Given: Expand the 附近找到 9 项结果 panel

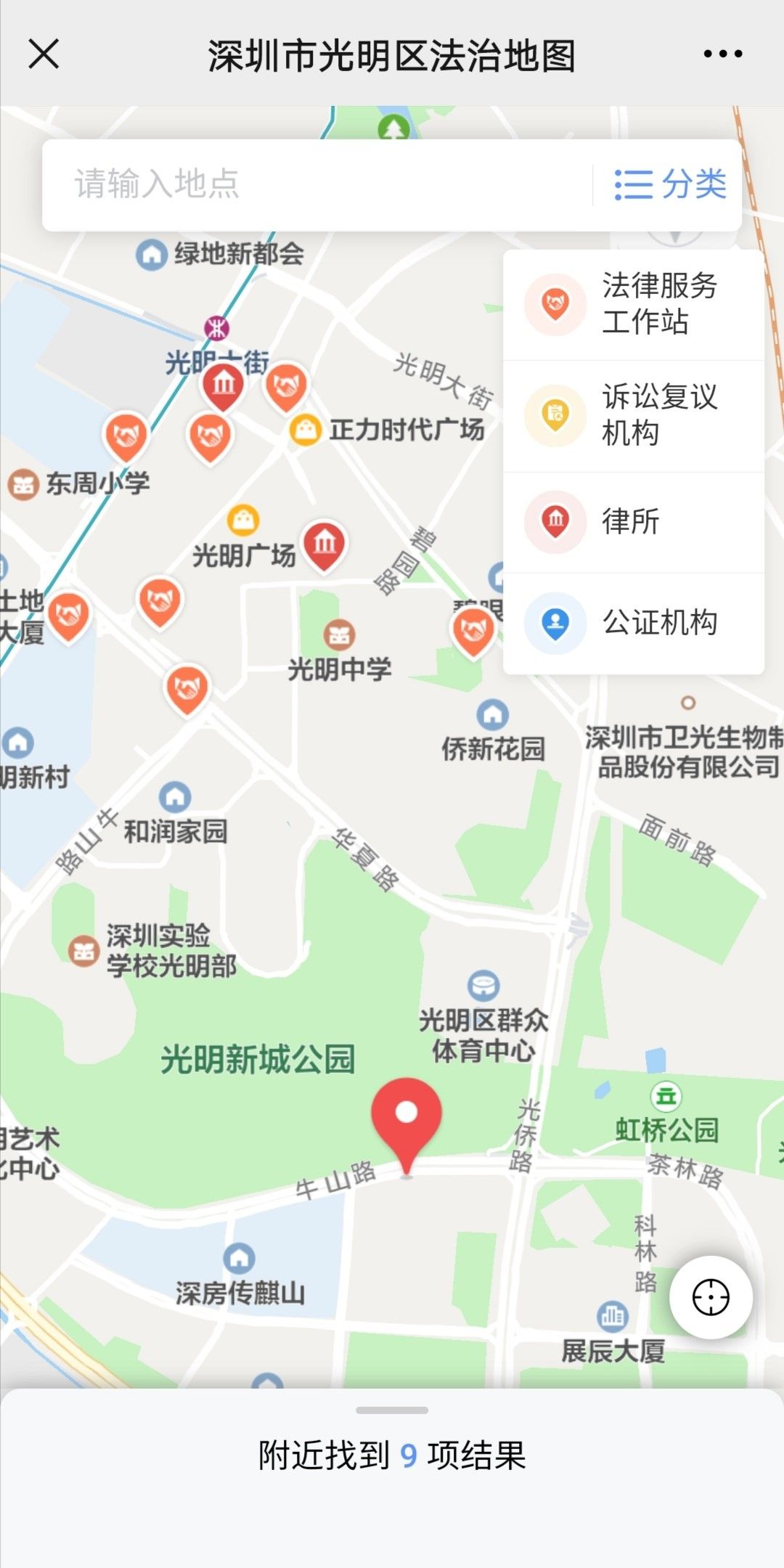Looking at the screenshot, I should (392, 1455).
